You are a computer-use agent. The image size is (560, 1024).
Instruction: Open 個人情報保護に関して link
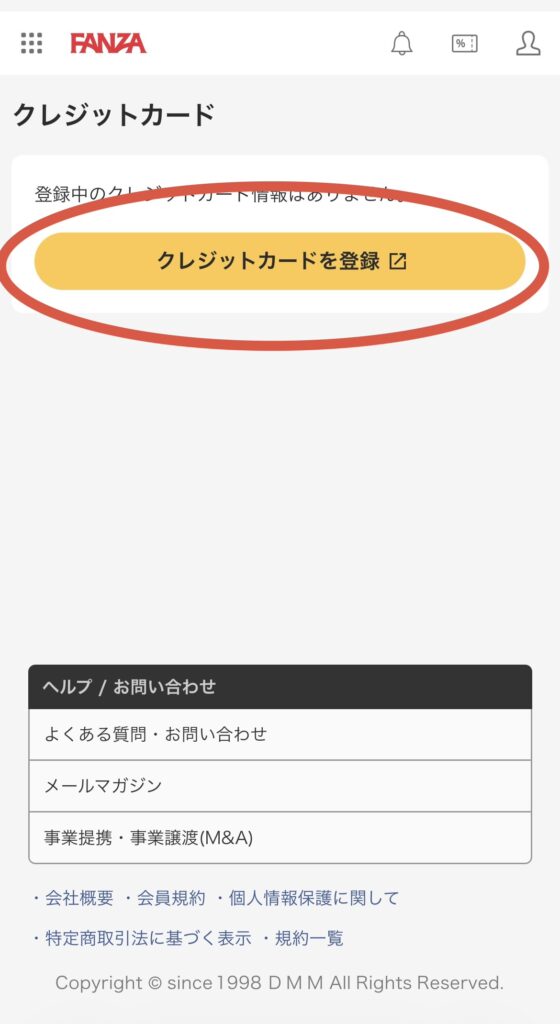[313, 898]
